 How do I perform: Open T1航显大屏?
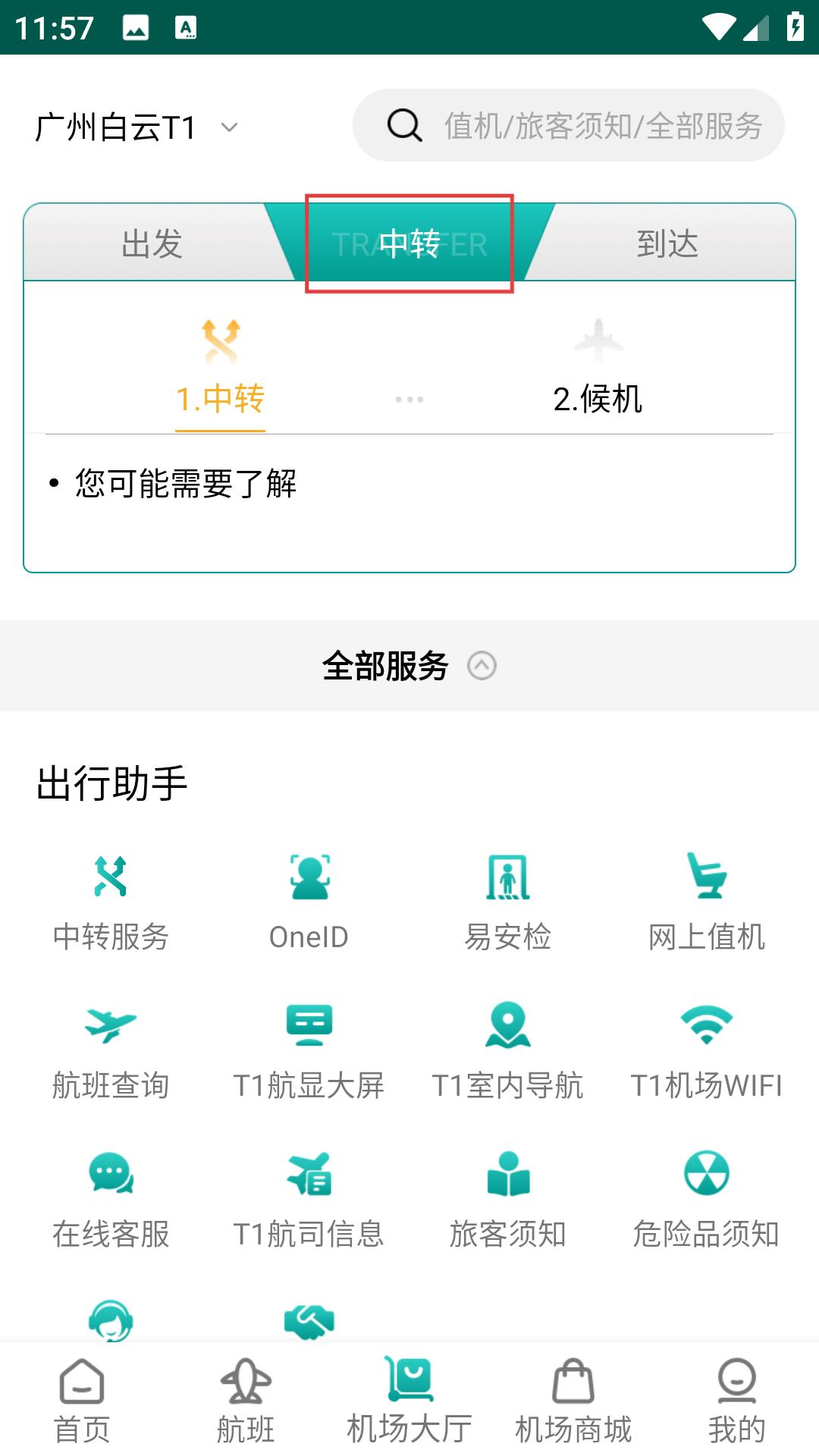pos(309,1051)
